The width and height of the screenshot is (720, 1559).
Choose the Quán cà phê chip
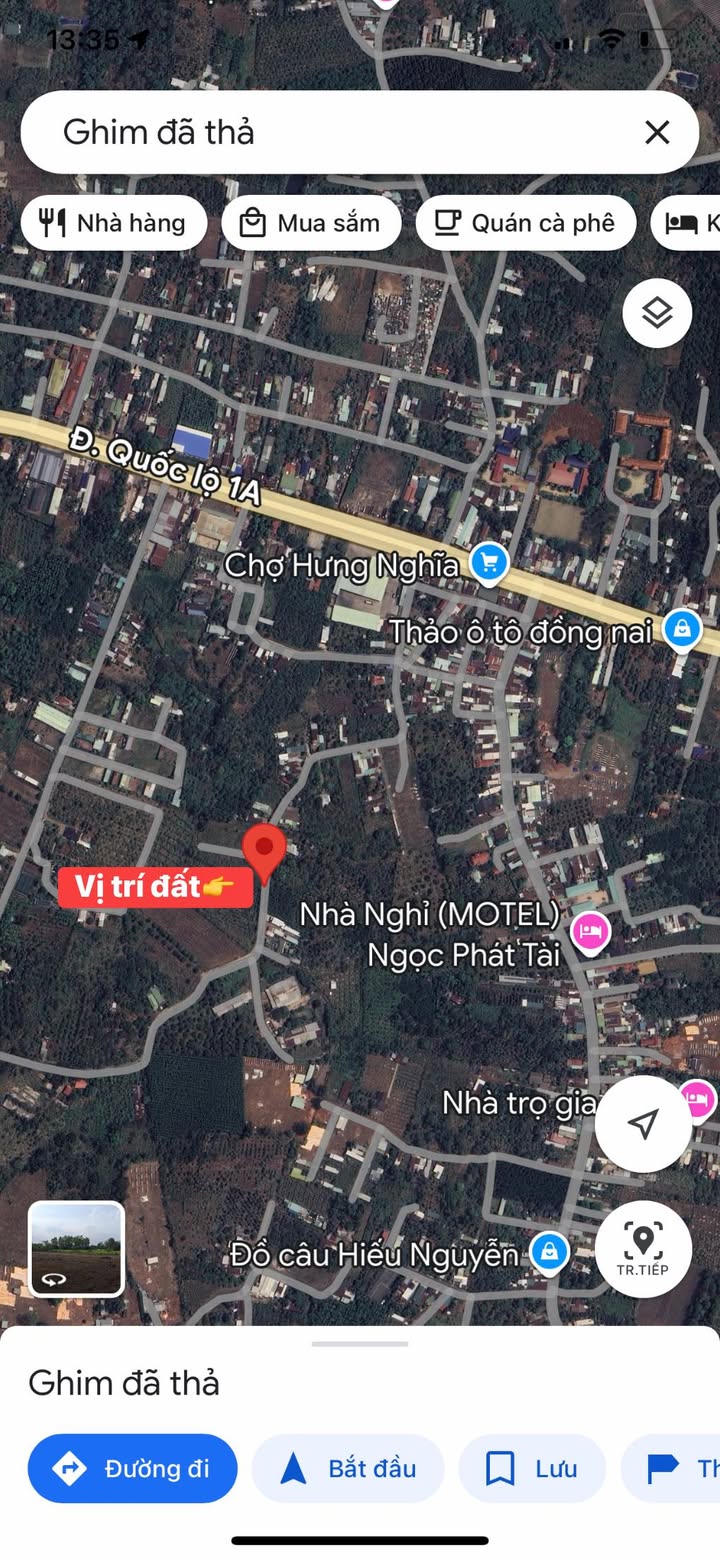click(x=526, y=222)
